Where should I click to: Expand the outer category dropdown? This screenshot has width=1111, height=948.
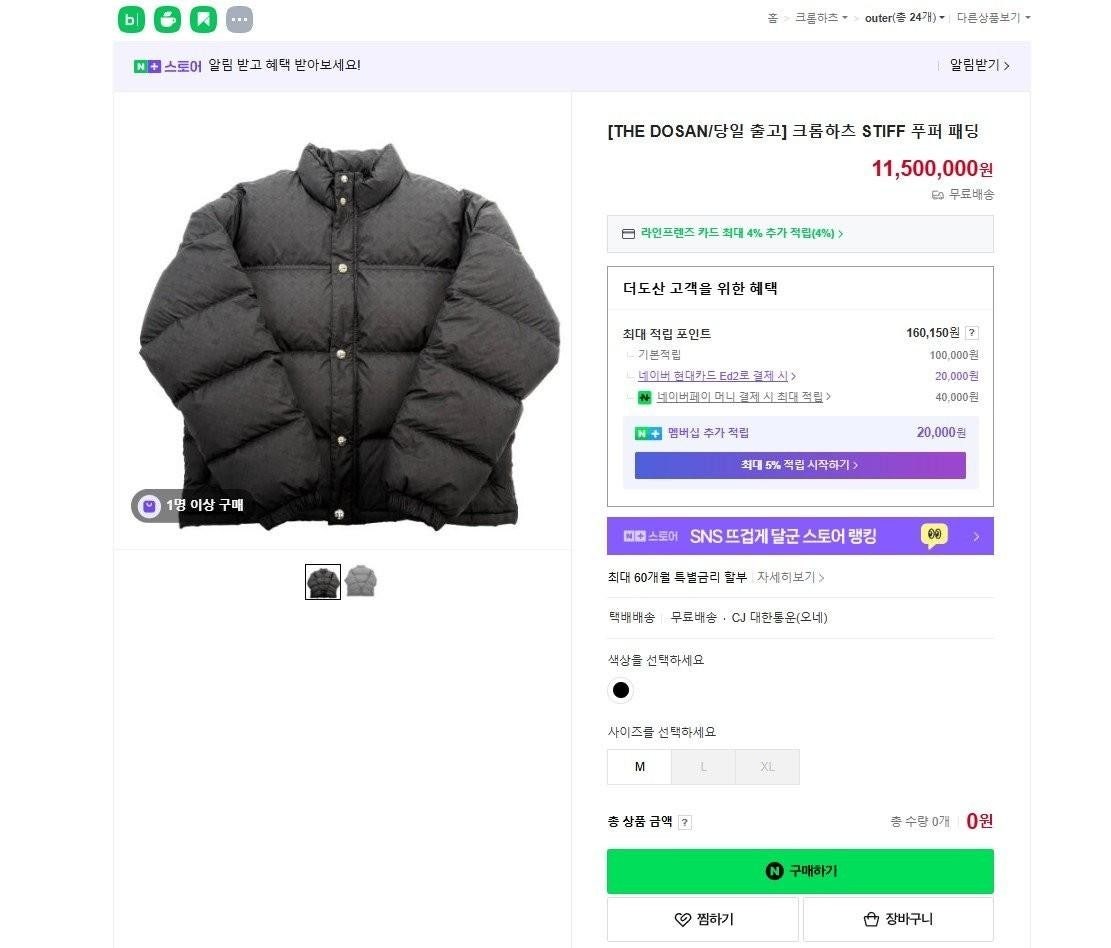pyautogui.click(x=905, y=18)
